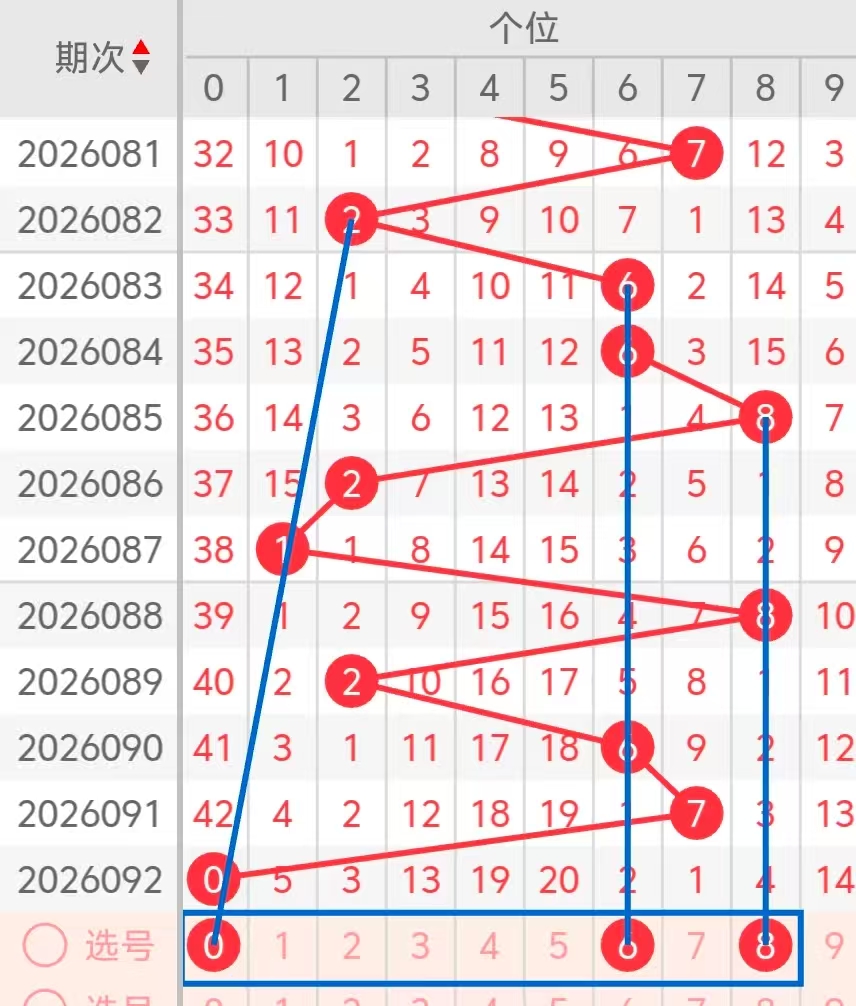Tap the circle beside the first 选号 label
Screen dimensions: 856x1006
(x=43, y=945)
